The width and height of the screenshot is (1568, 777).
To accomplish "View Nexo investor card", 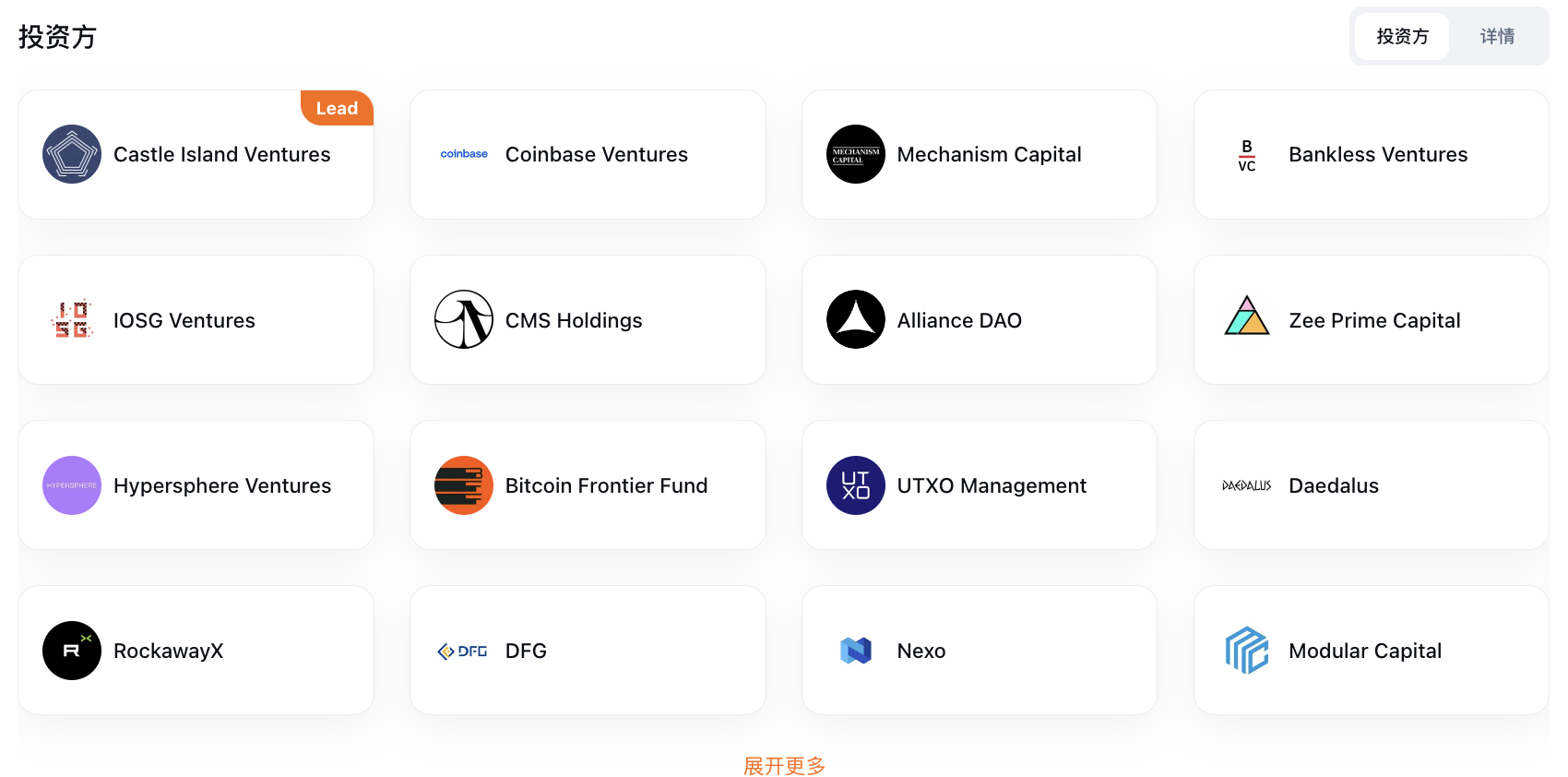I will [x=979, y=651].
